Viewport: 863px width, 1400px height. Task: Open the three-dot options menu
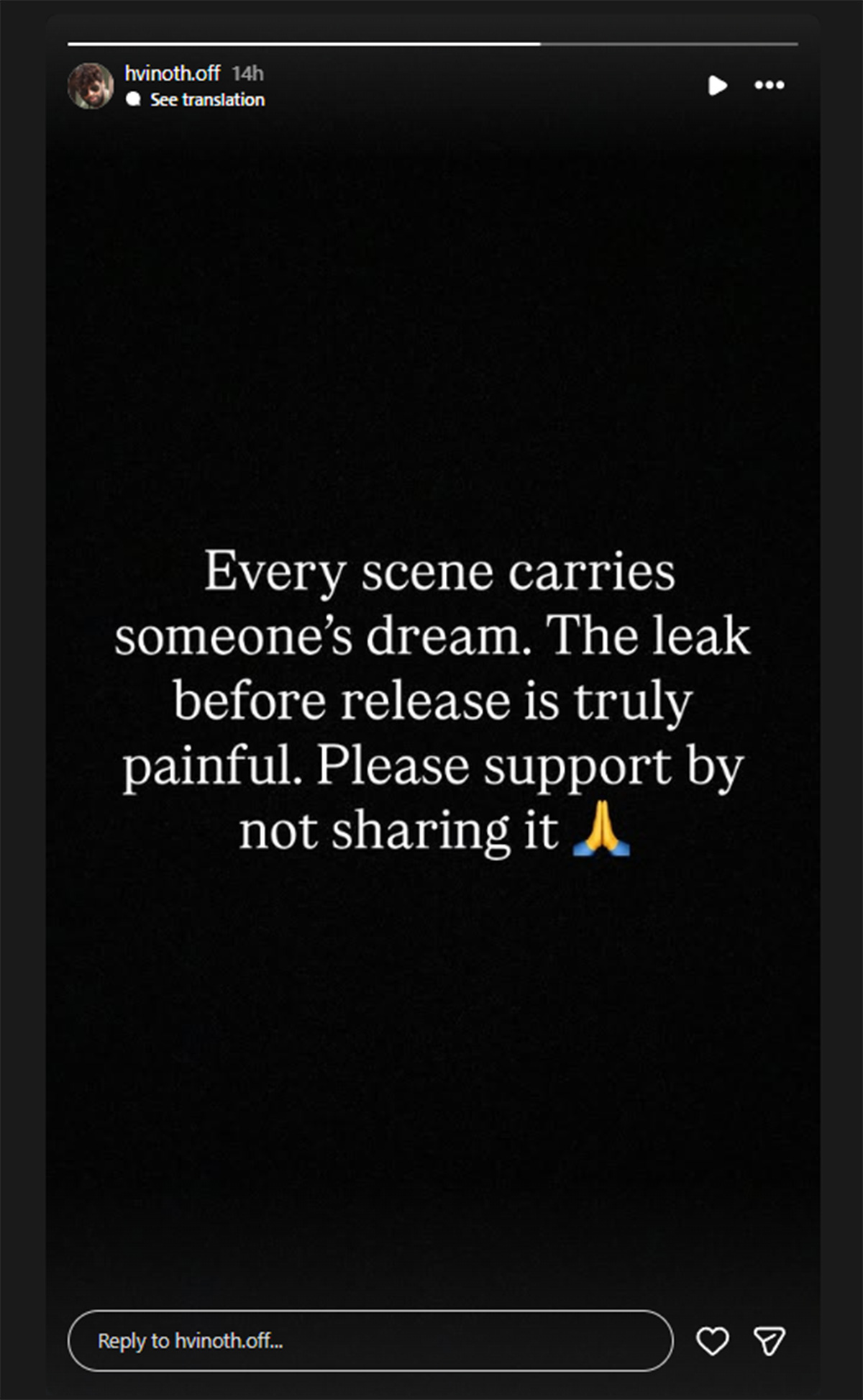point(769,86)
